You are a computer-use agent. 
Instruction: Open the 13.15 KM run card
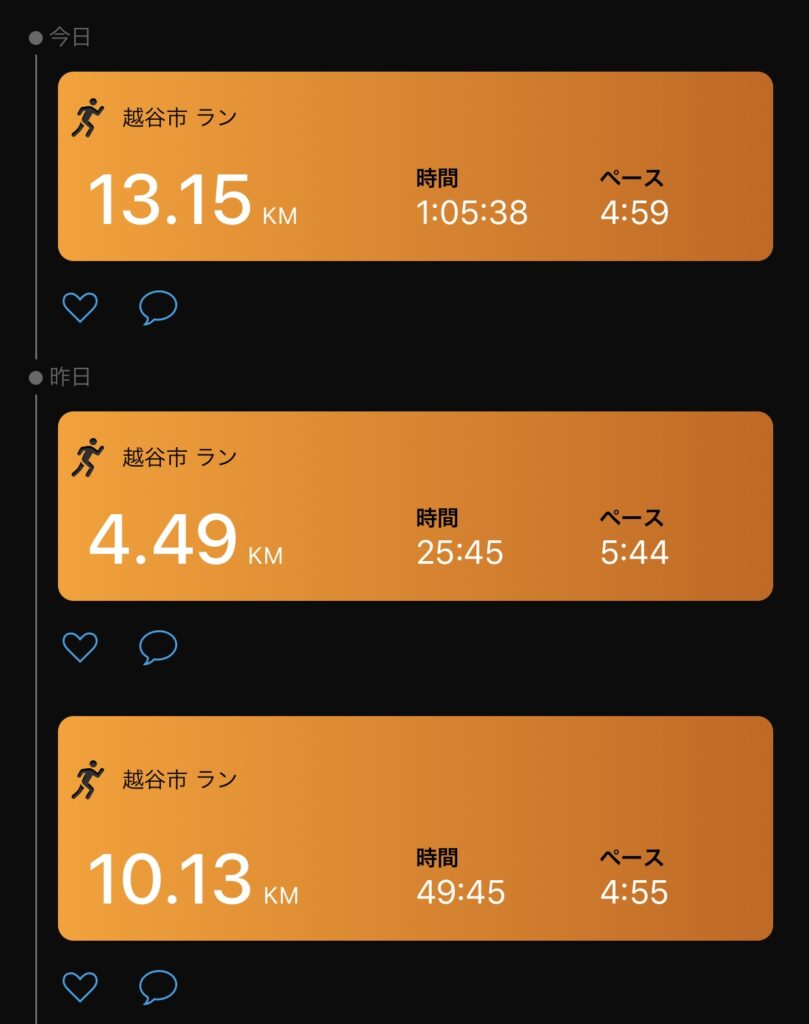click(x=415, y=166)
